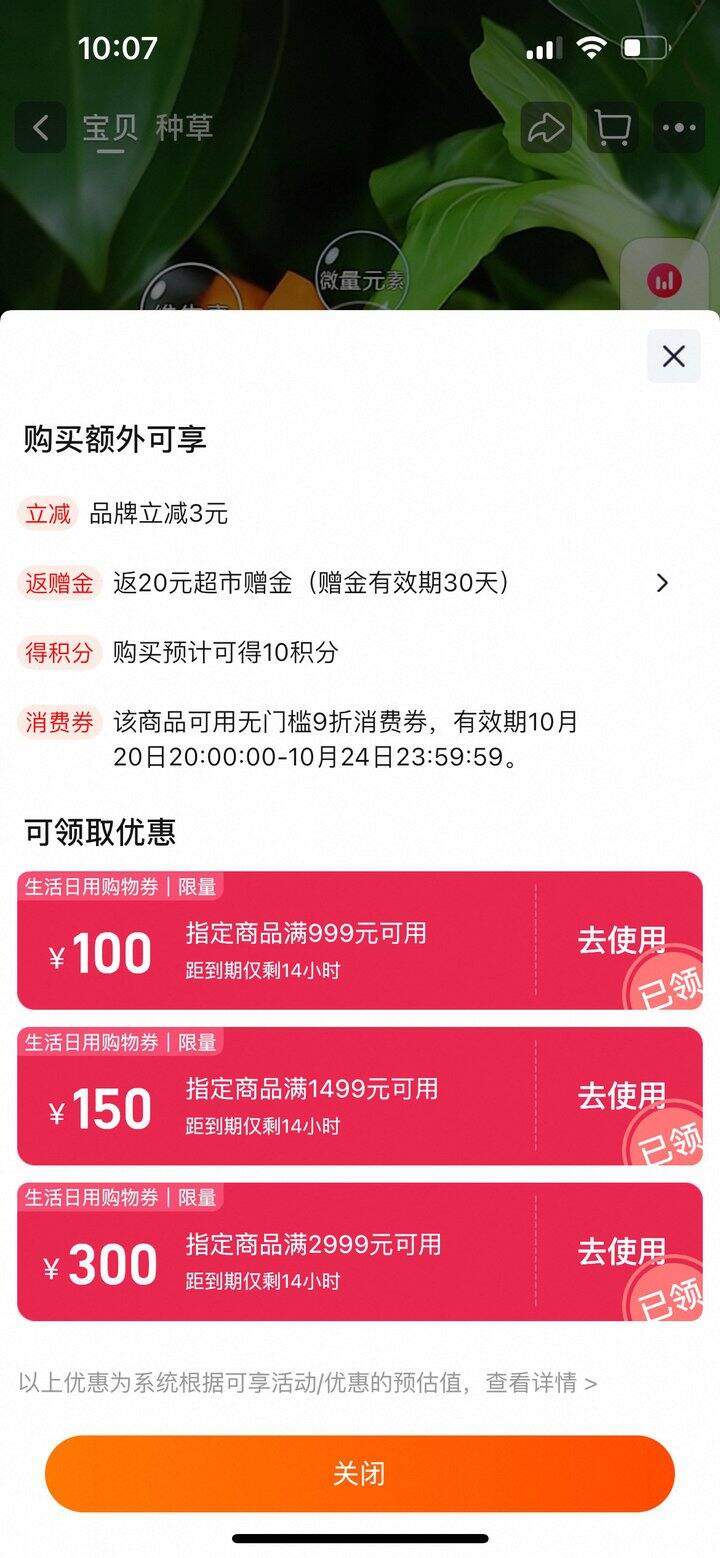Screen dimensions: 720x1558
Task: Close the discount sheet with X
Action: (674, 356)
